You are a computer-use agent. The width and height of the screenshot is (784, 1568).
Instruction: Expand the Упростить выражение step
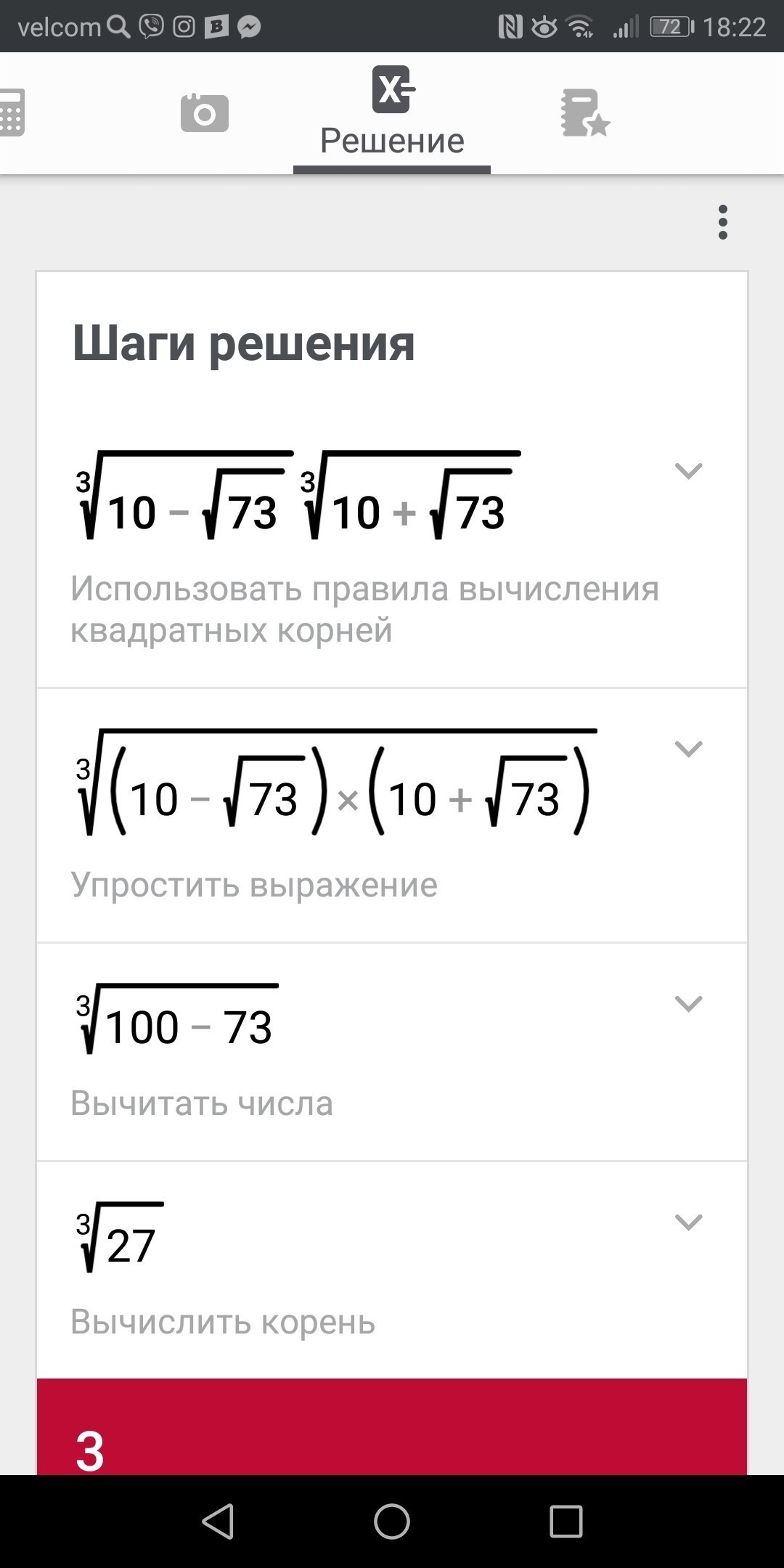click(688, 748)
